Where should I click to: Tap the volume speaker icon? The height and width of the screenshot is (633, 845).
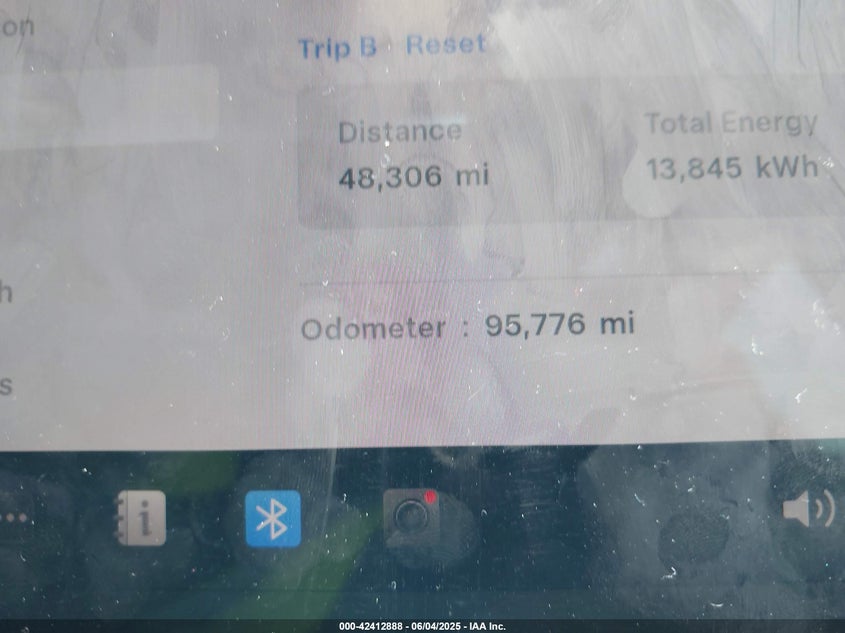(806, 510)
